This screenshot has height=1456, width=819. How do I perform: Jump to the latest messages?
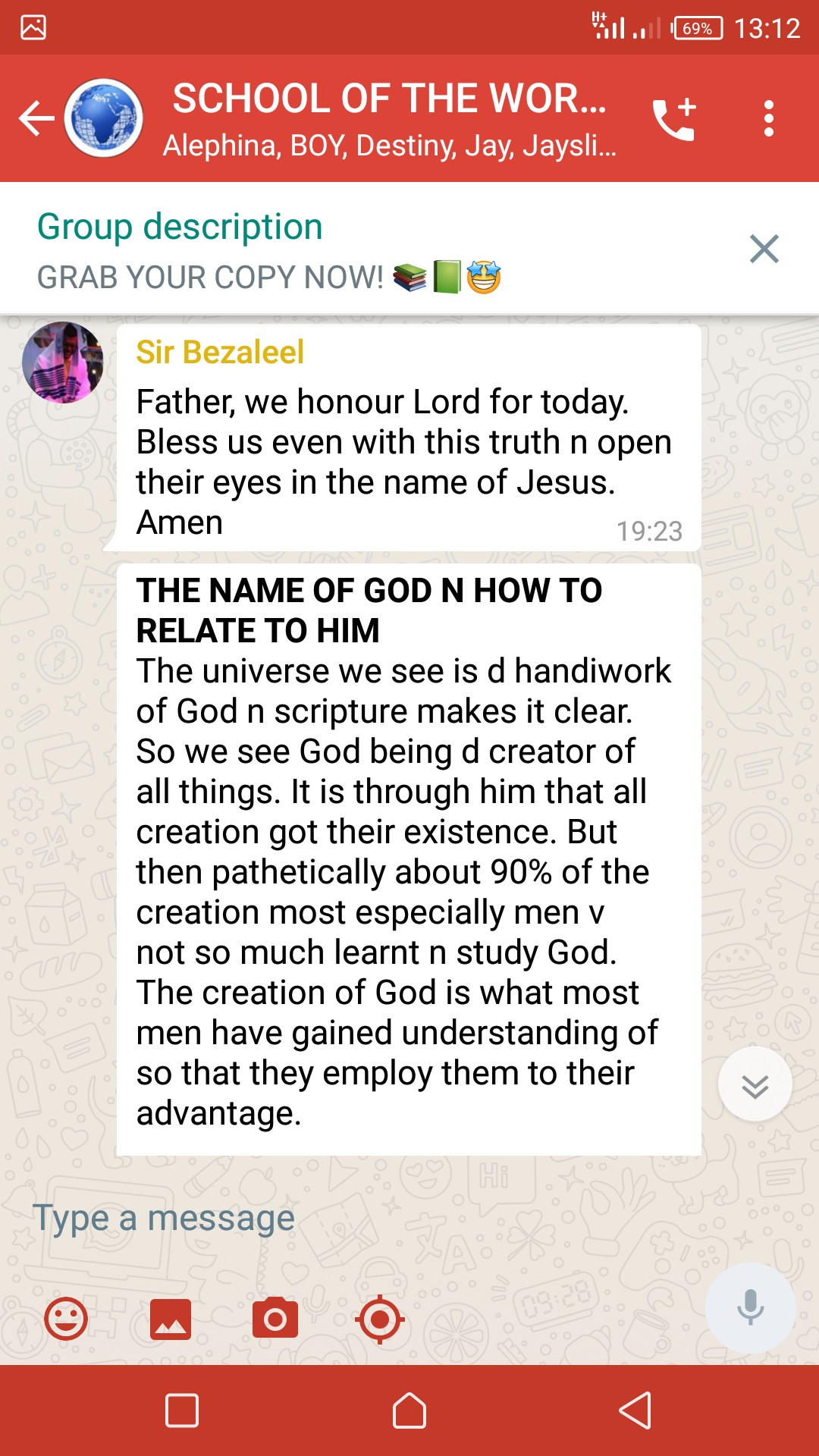(755, 1085)
